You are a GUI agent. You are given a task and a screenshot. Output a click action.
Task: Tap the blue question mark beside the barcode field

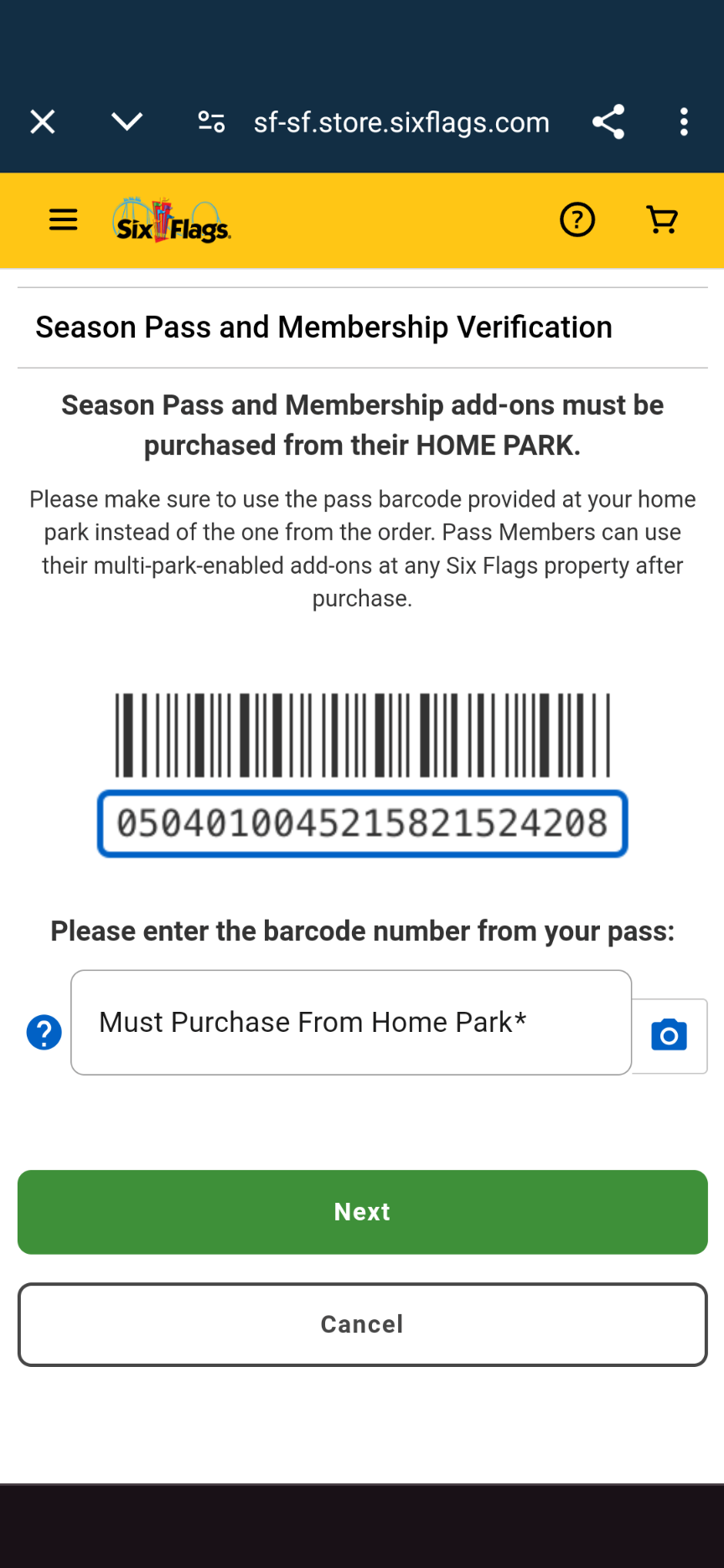click(x=44, y=1032)
